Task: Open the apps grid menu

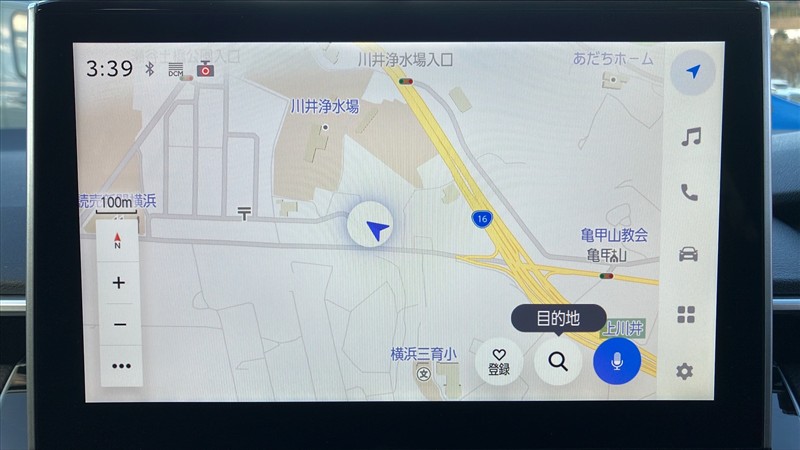Action: (686, 315)
